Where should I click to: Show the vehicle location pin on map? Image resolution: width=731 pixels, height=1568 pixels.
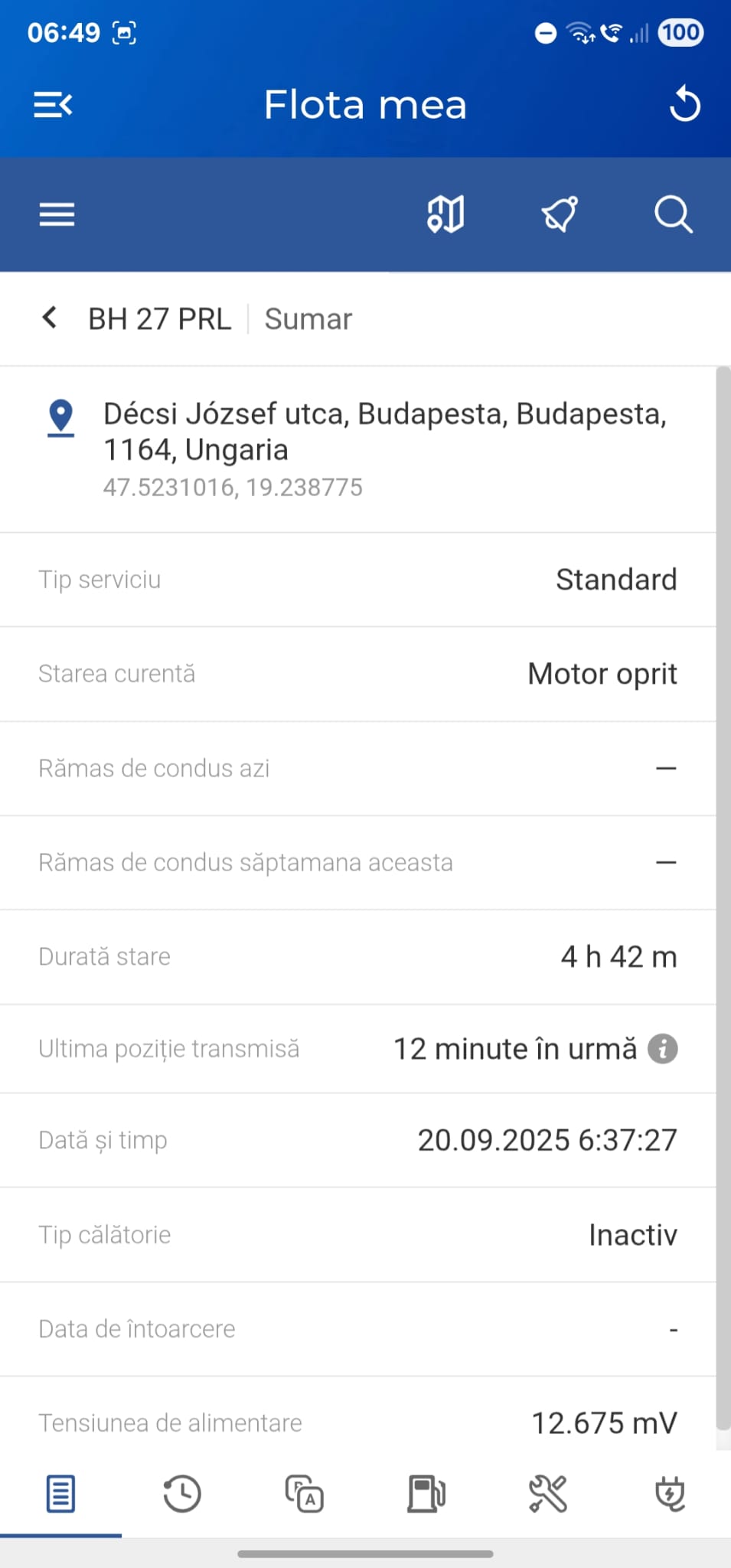(x=60, y=417)
